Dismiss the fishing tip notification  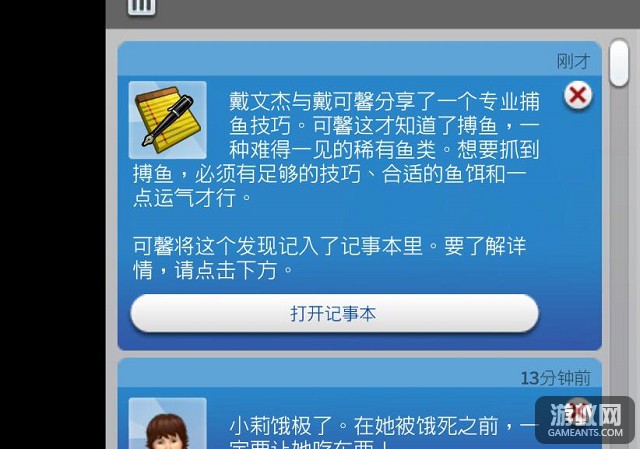tap(578, 96)
